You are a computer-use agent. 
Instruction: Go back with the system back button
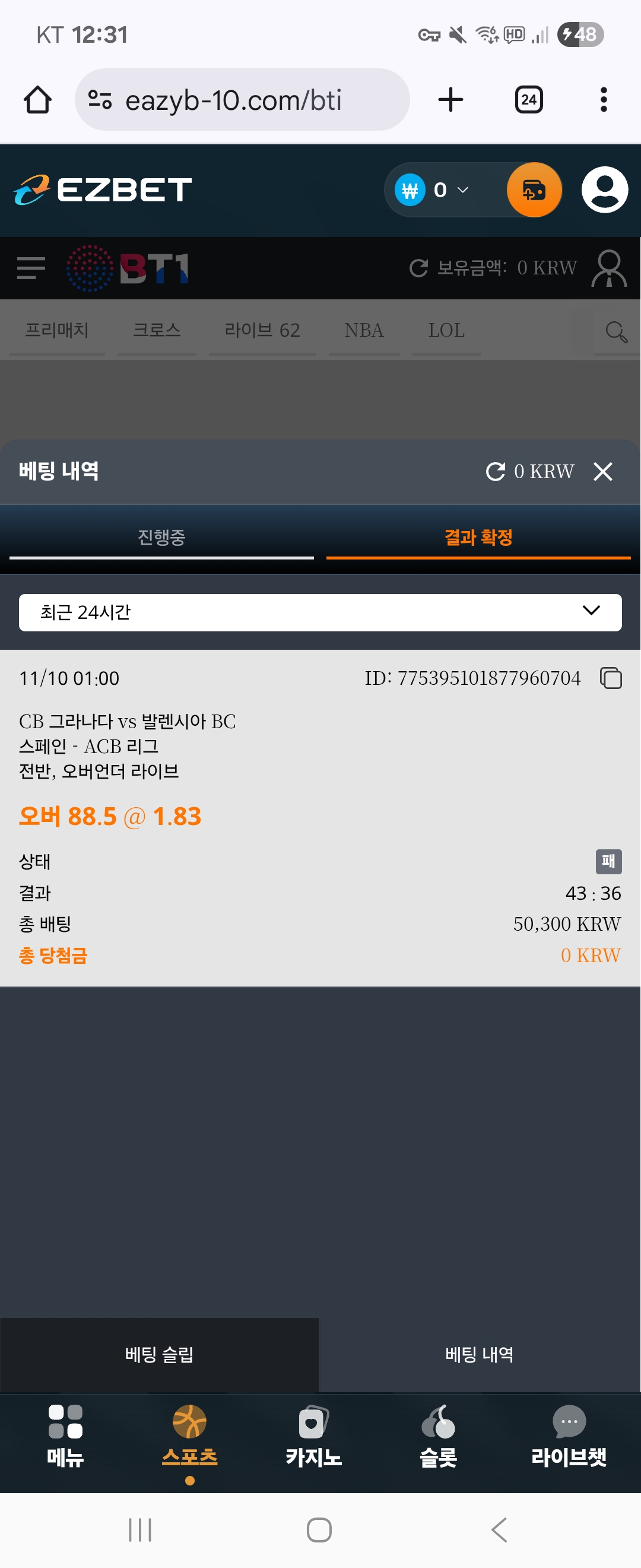[x=499, y=1529]
